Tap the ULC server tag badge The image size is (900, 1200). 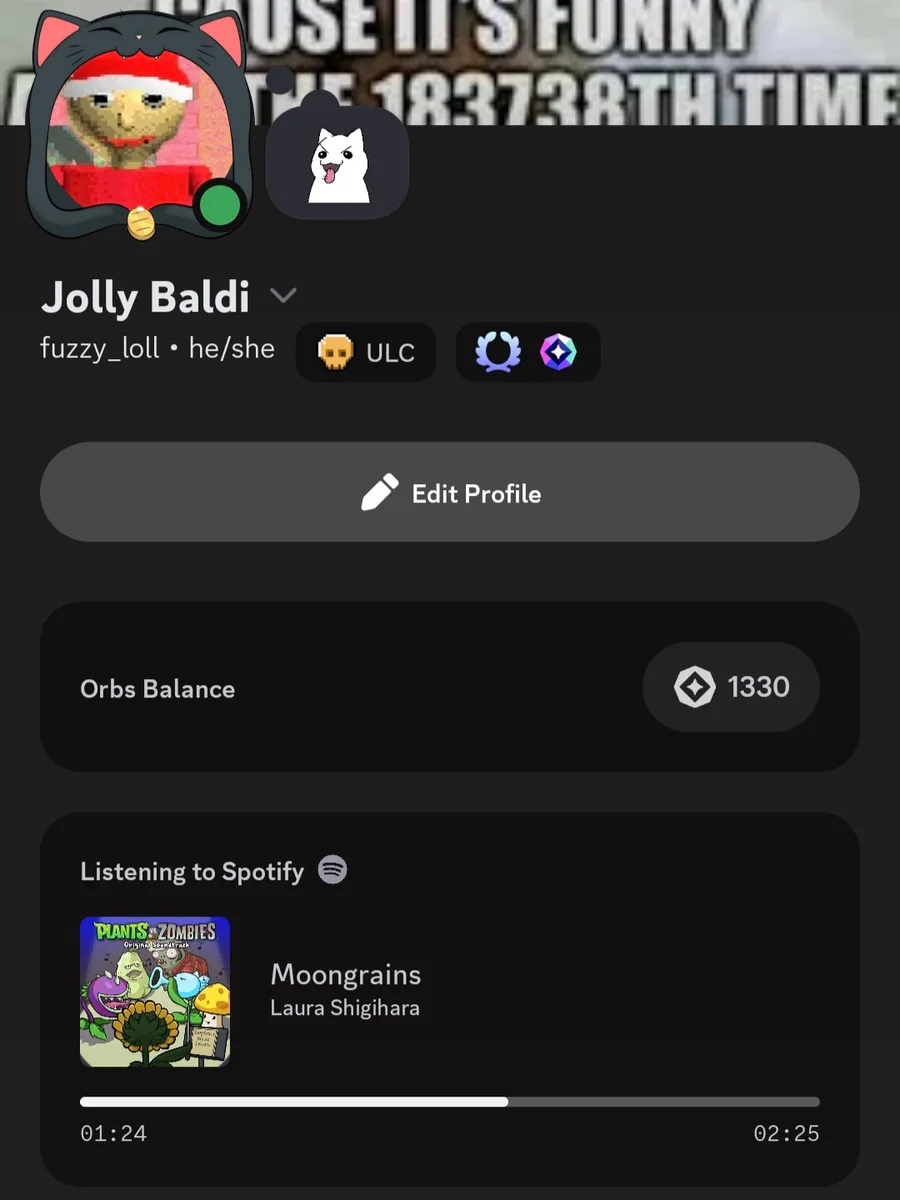tap(366, 352)
